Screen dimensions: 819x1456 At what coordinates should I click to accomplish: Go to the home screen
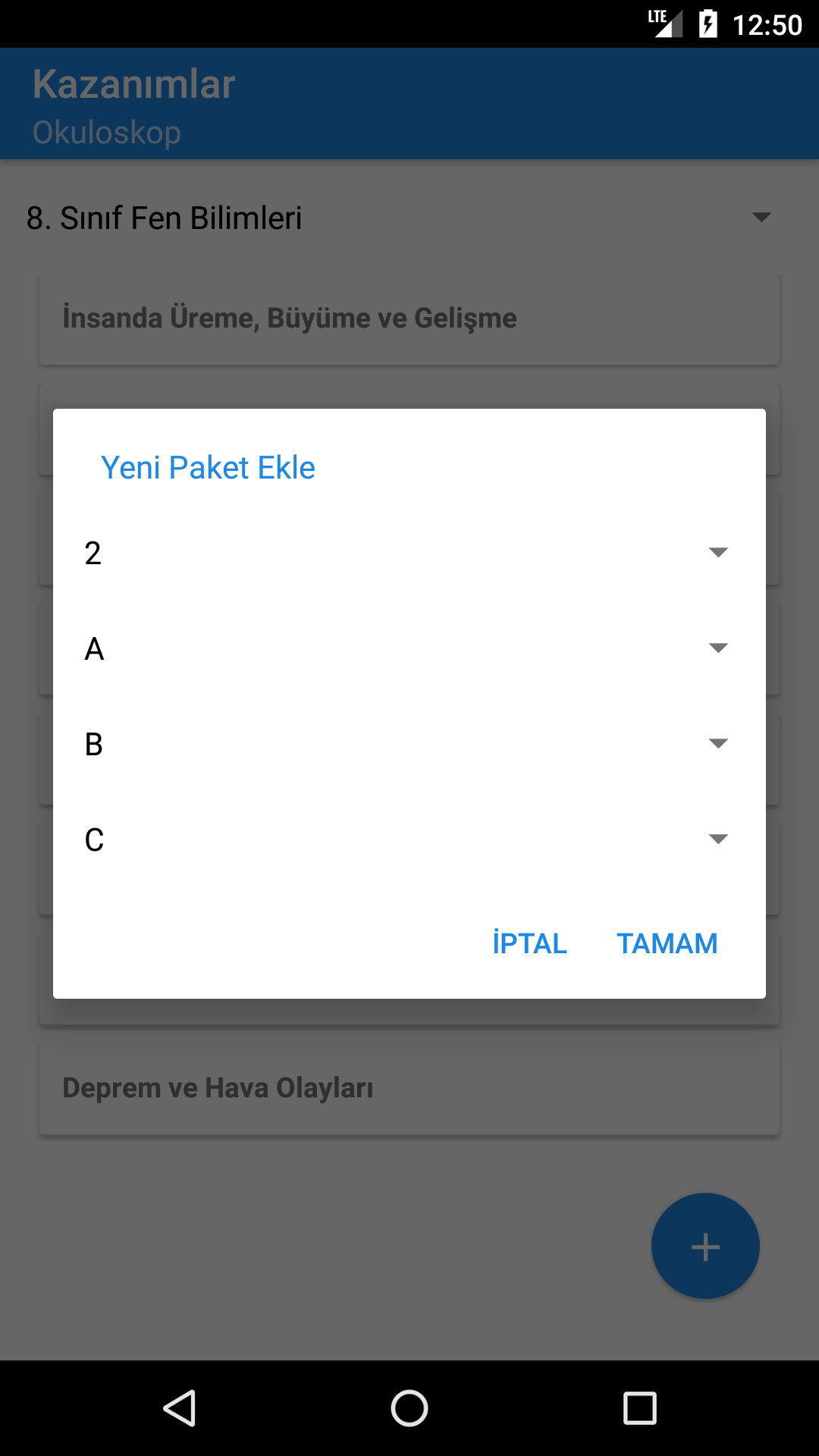(x=409, y=1408)
